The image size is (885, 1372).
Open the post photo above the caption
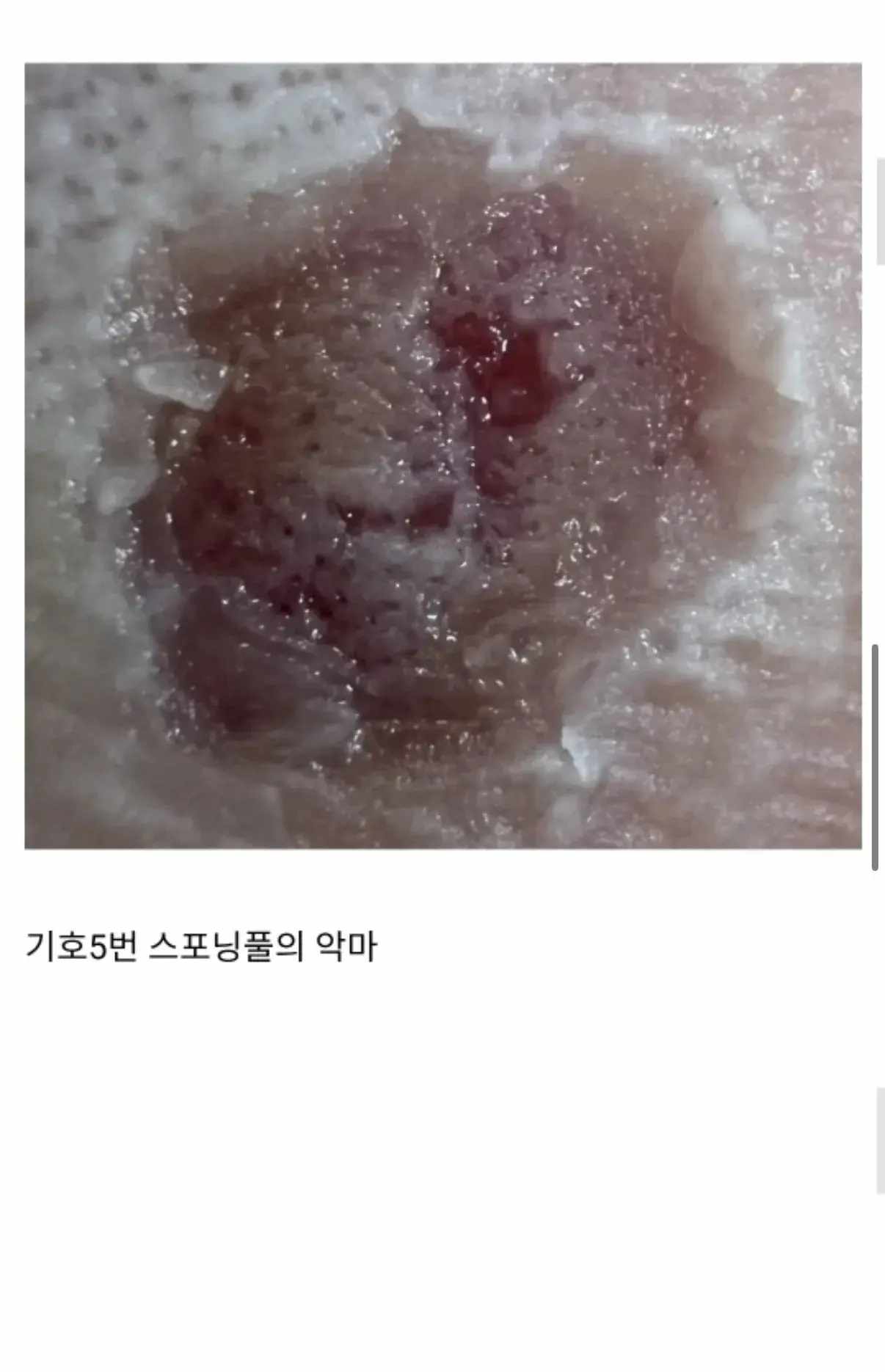(x=442, y=456)
